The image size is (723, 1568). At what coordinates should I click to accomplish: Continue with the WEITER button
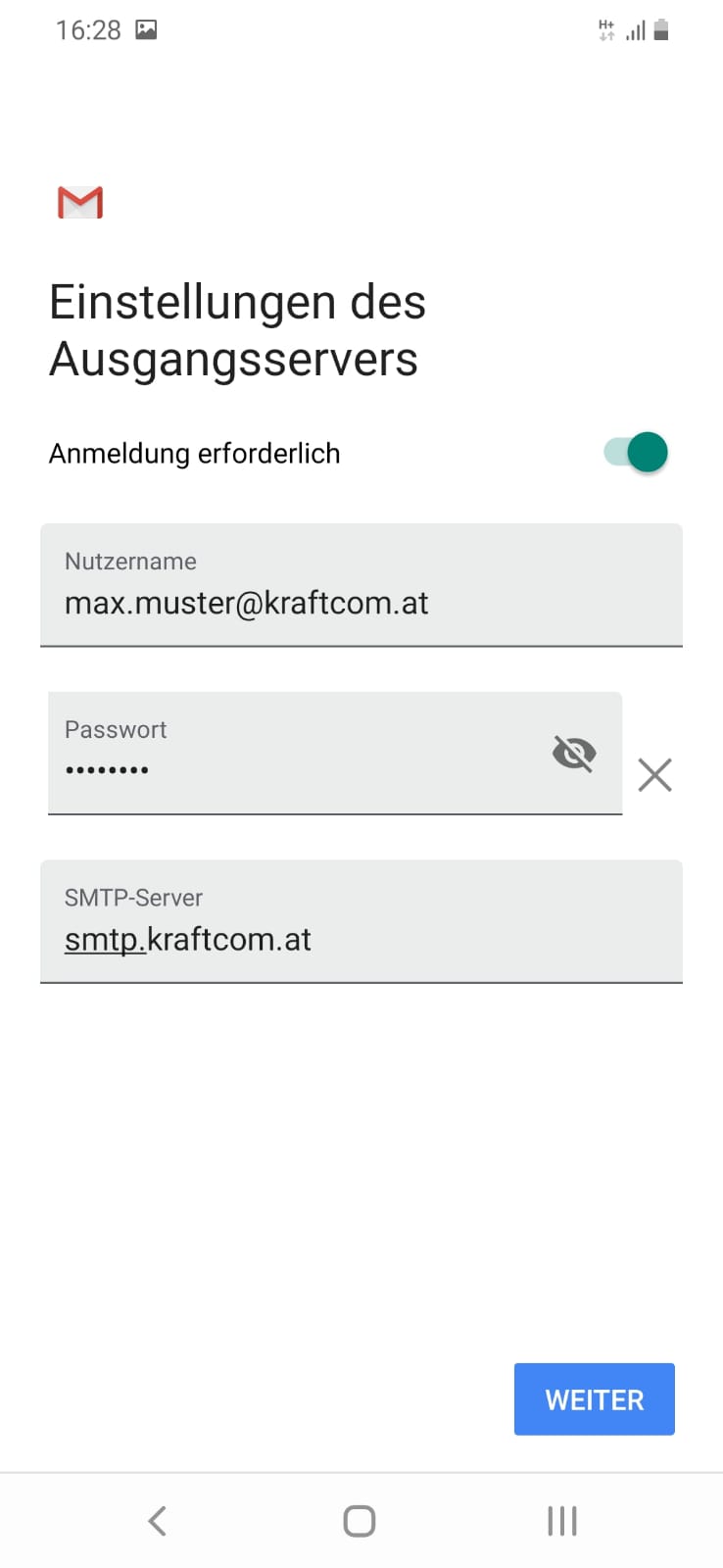coord(594,1399)
